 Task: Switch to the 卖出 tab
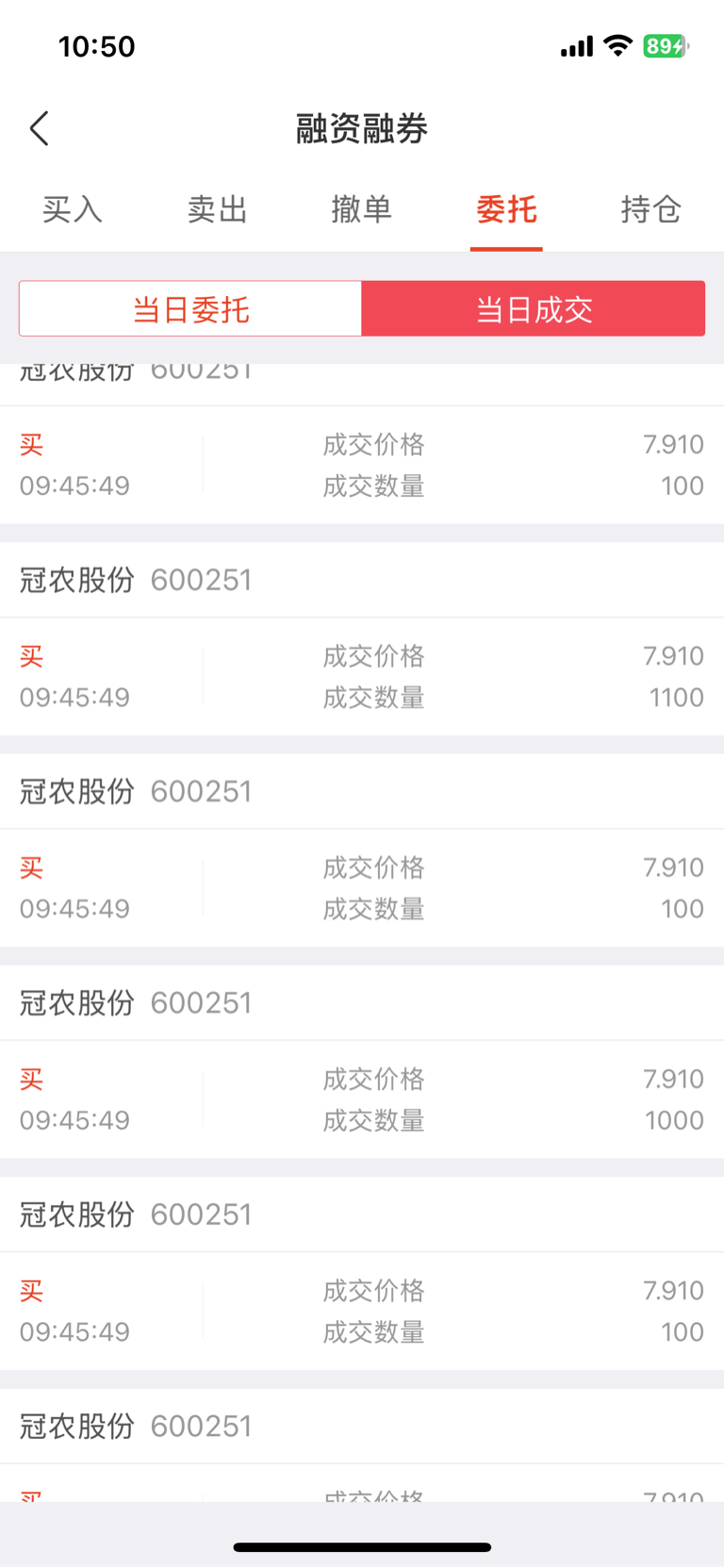pos(217,209)
